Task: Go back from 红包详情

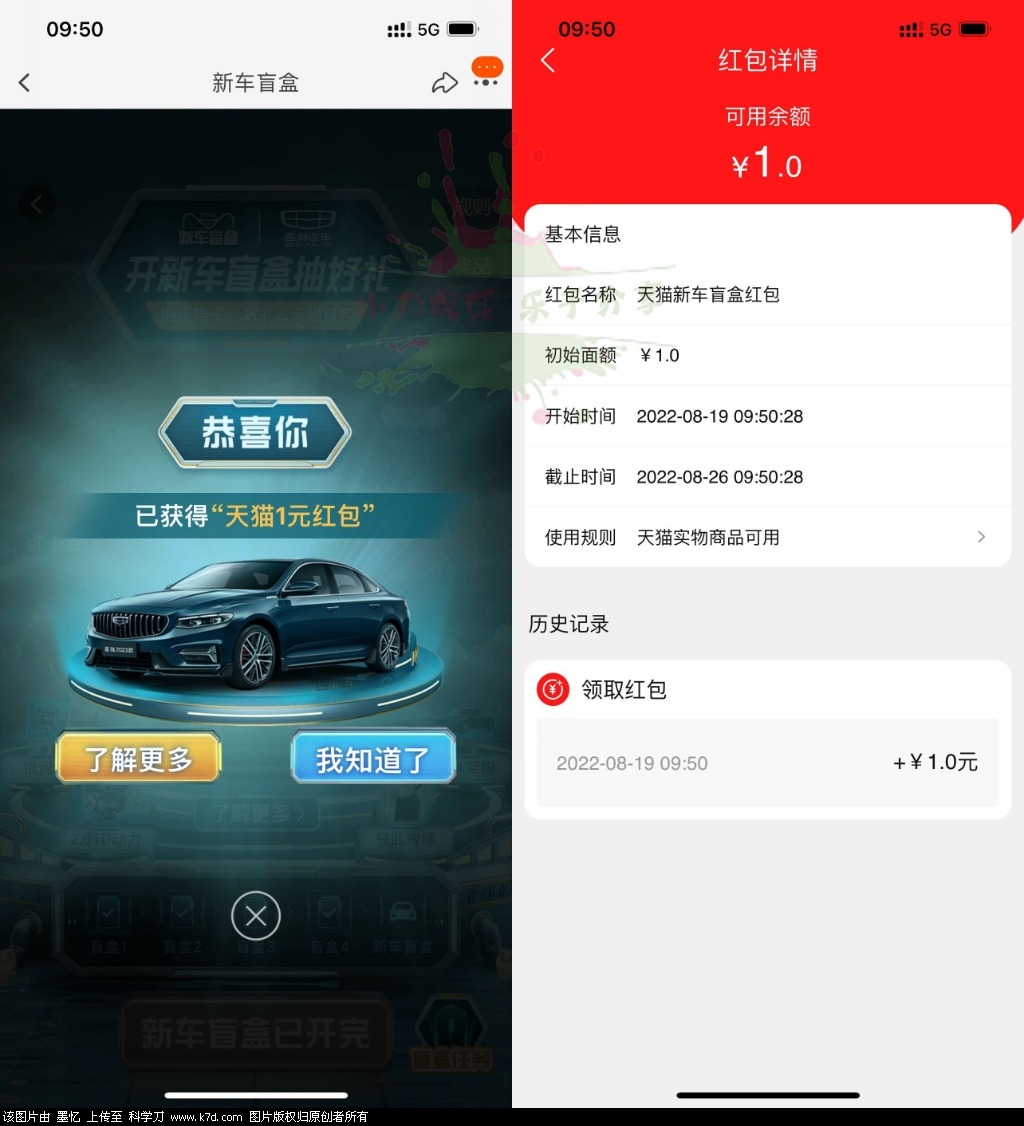Action: pyautogui.click(x=548, y=60)
